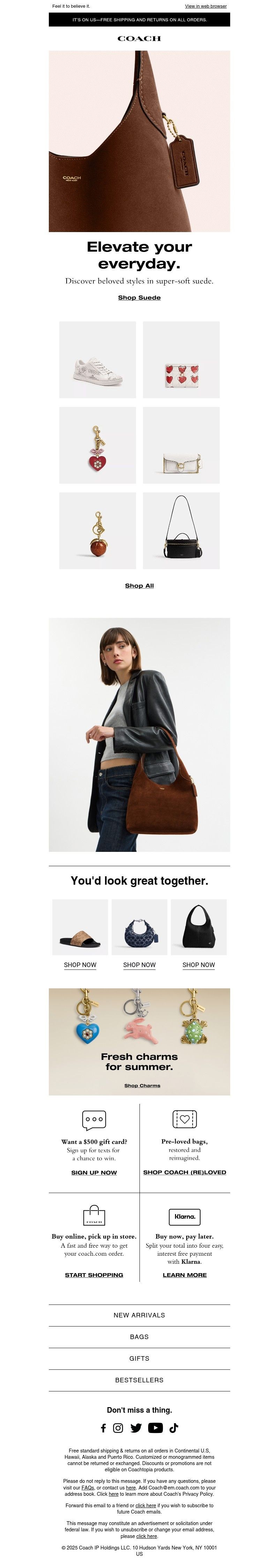Tap Shop Charms in the summer banner
This screenshot has width=279, height=1568.
(x=142, y=1085)
